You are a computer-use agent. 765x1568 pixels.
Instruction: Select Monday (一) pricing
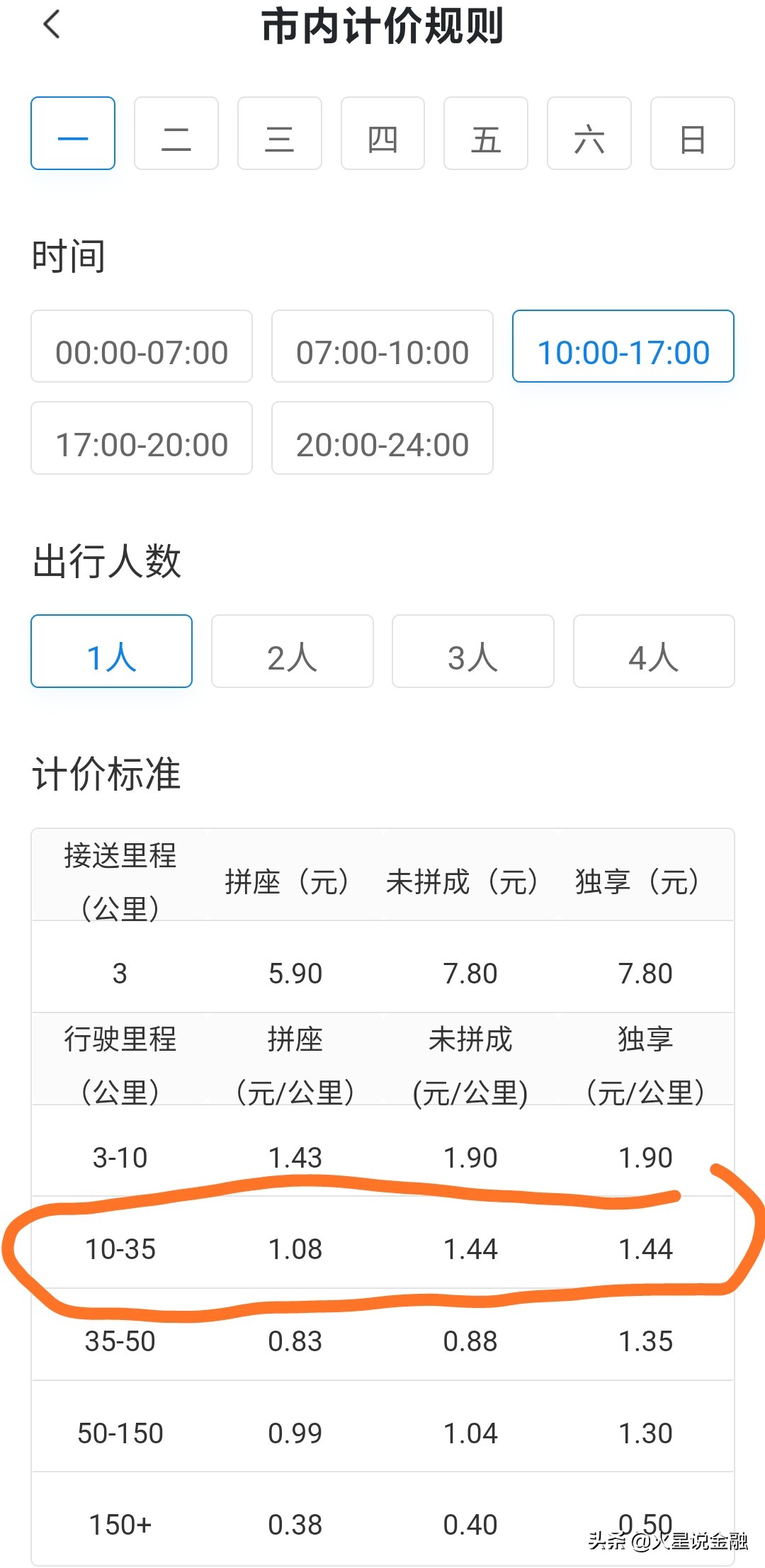pyautogui.click(x=73, y=134)
